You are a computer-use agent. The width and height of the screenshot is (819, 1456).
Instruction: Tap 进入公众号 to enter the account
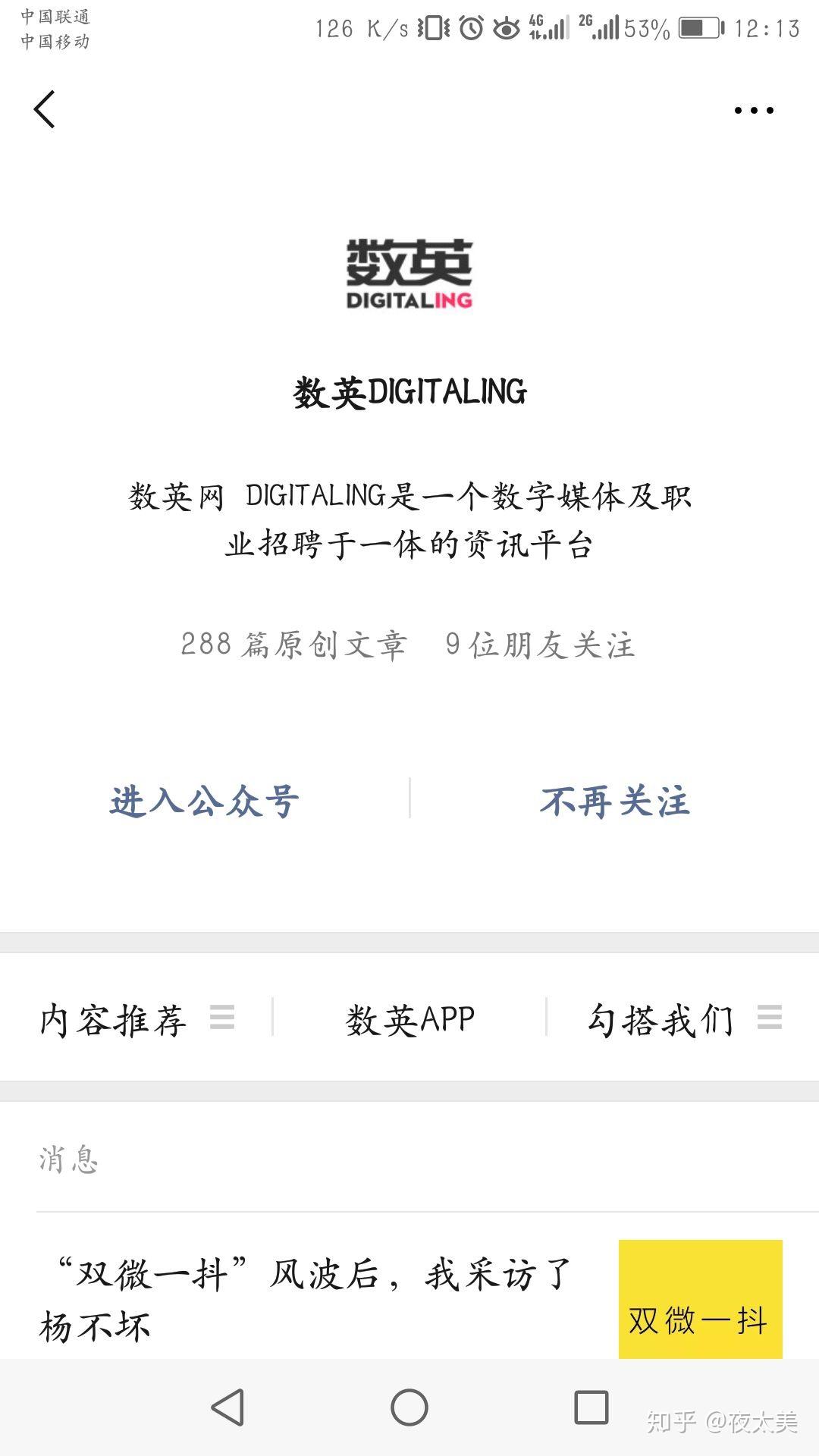pyautogui.click(x=205, y=801)
